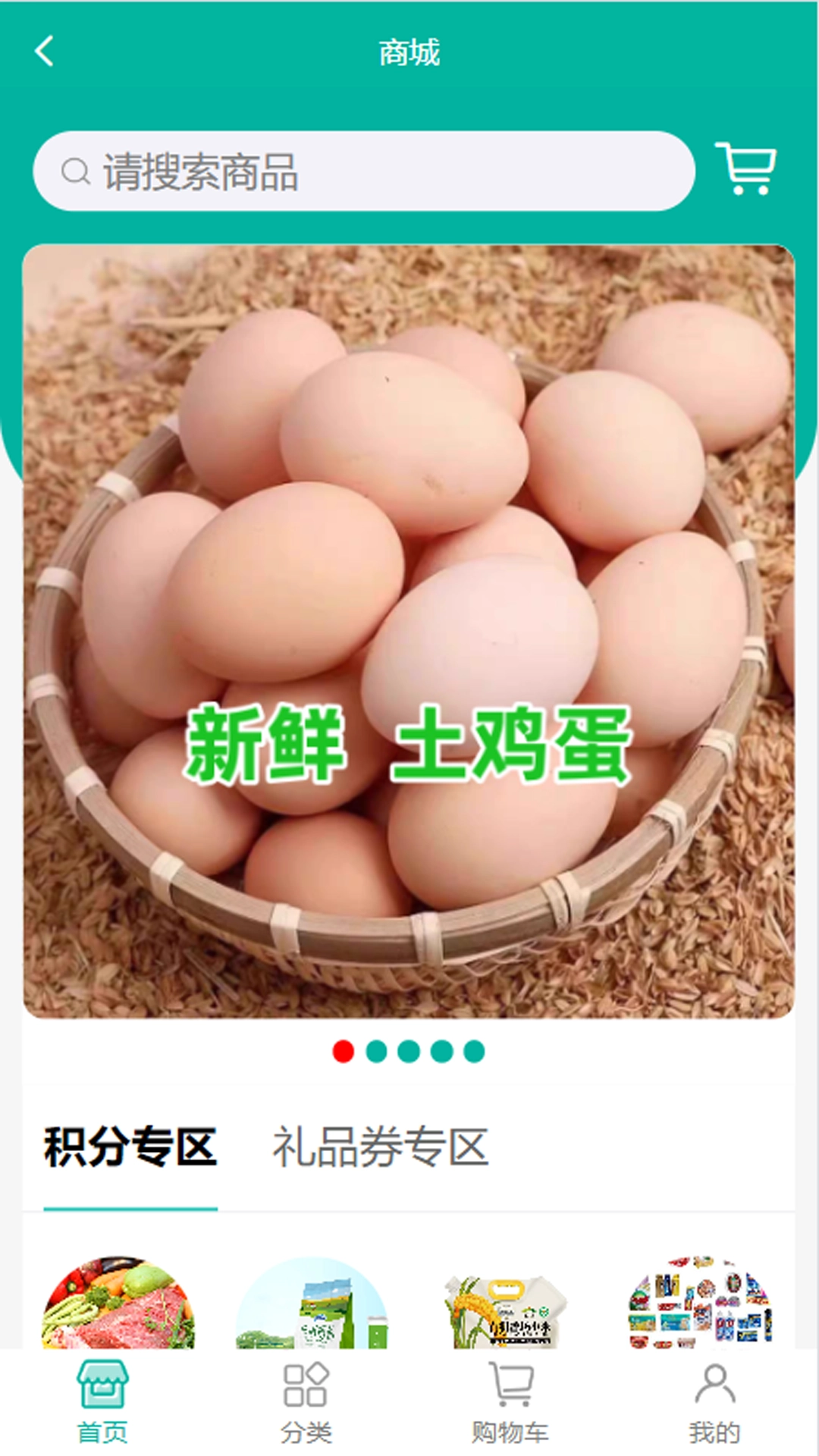Image resolution: width=819 pixels, height=1456 pixels.
Task: Tap the product search box
Action: [364, 171]
